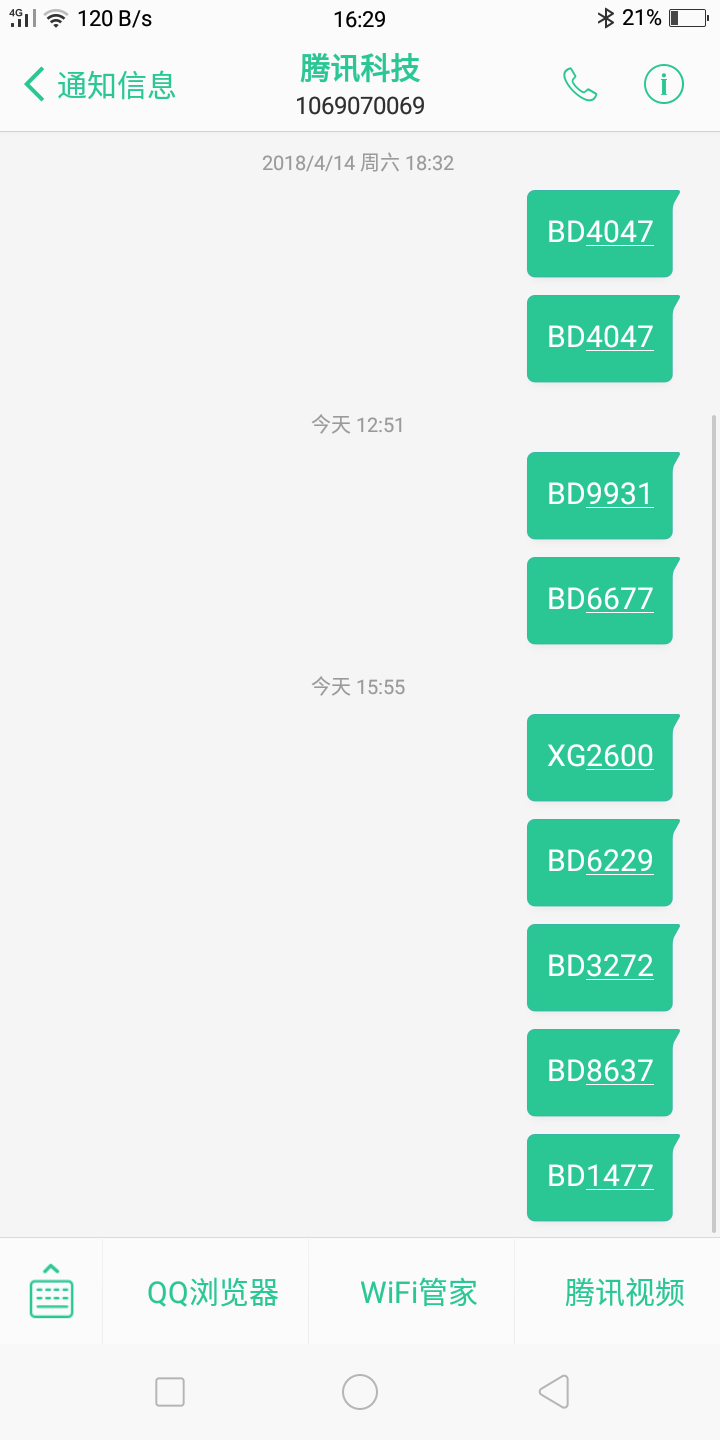Go back to 通知信息 list

point(100,85)
